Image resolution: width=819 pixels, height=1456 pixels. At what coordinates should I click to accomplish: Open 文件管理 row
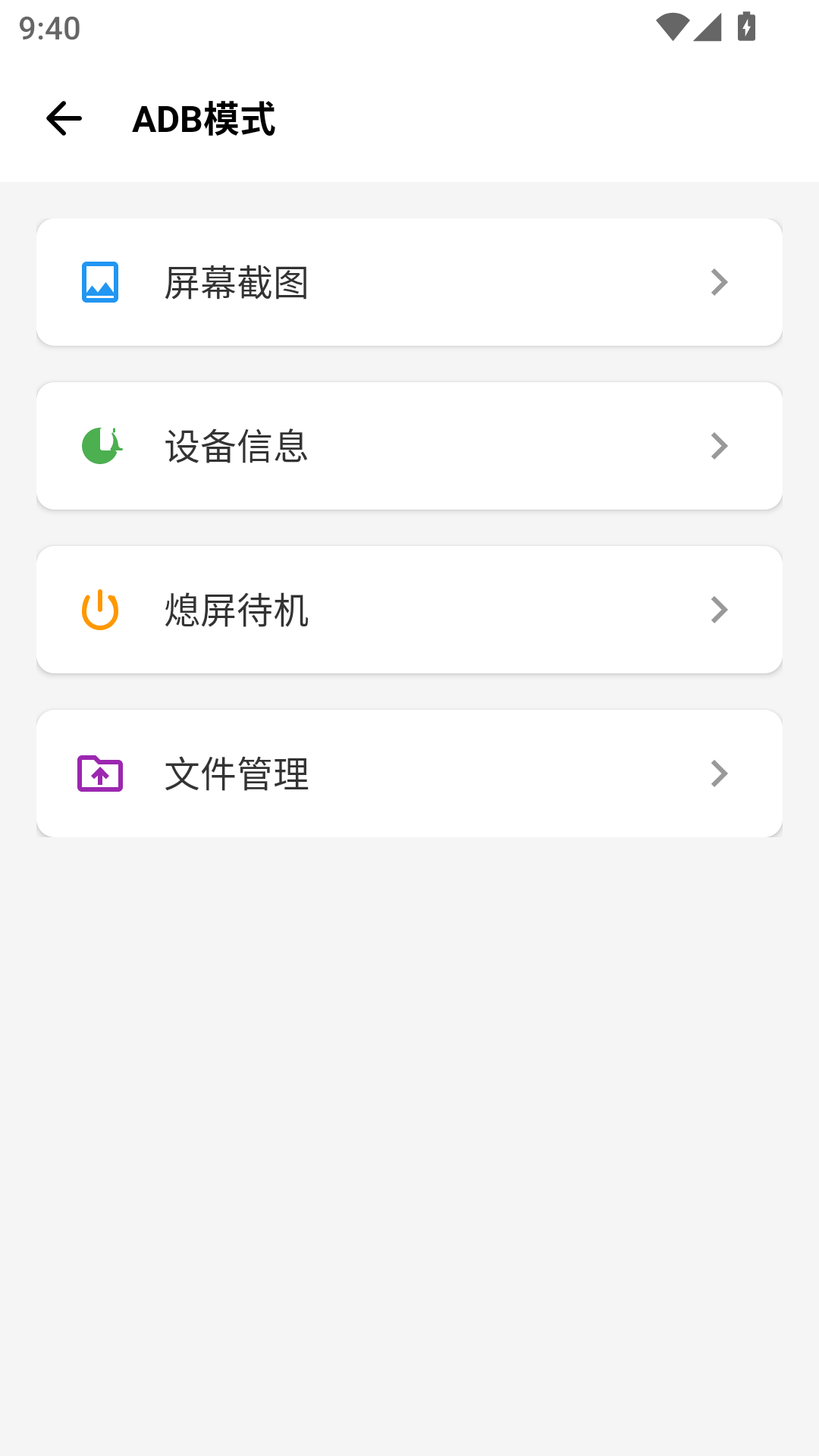pos(409,773)
